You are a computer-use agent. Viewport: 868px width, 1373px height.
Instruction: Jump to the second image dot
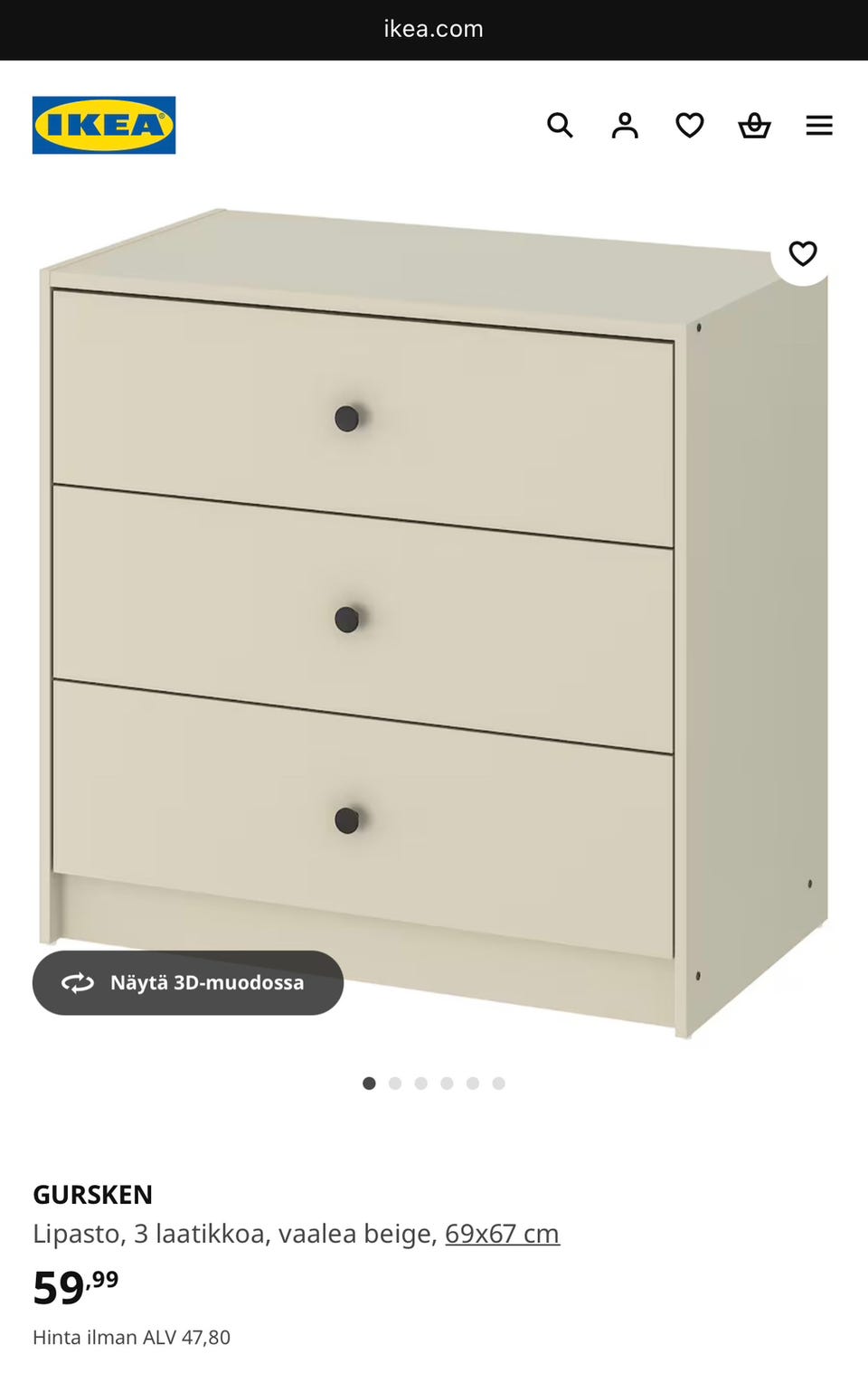[x=395, y=1084]
